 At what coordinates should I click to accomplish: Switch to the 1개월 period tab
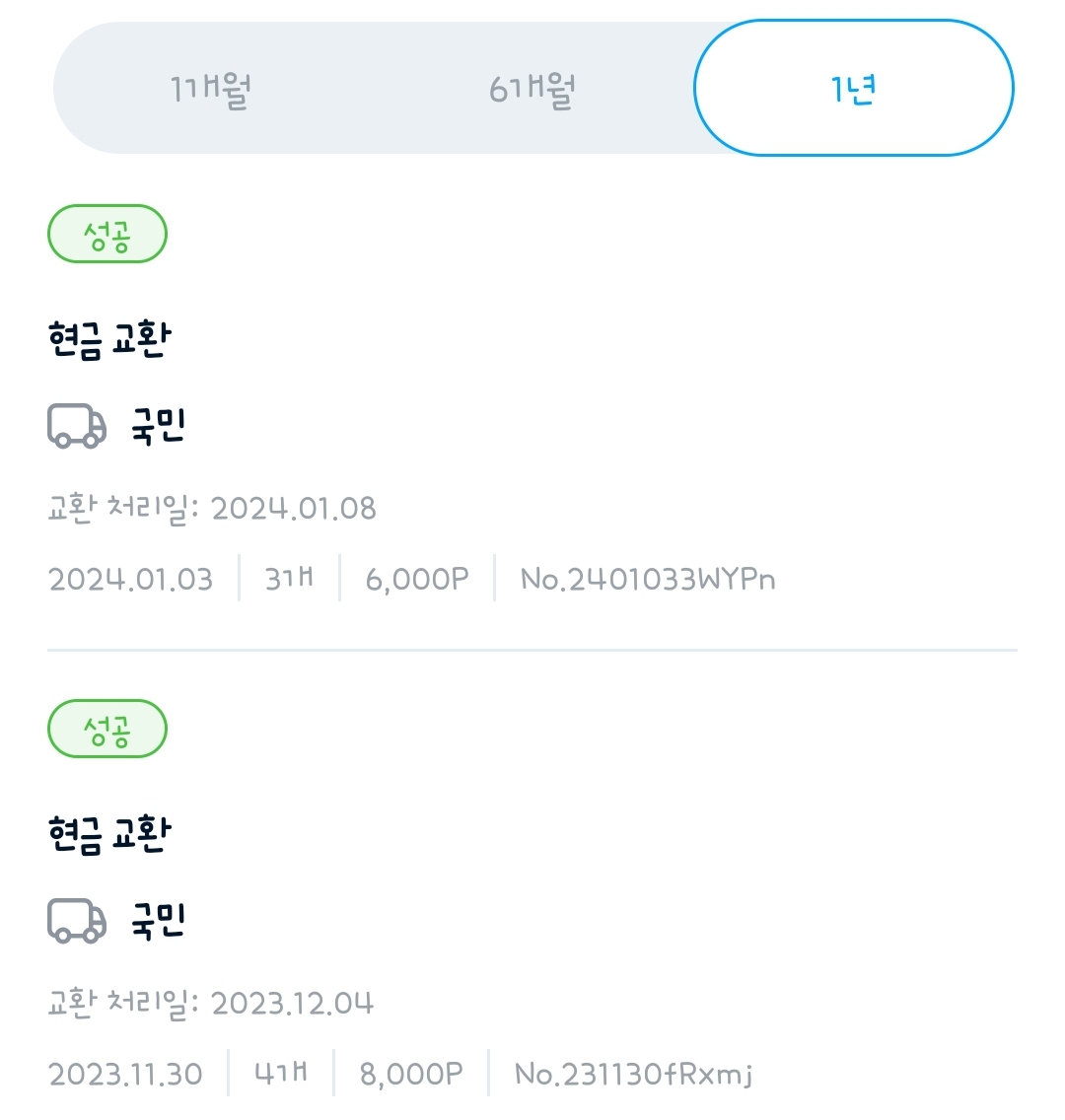(x=209, y=87)
